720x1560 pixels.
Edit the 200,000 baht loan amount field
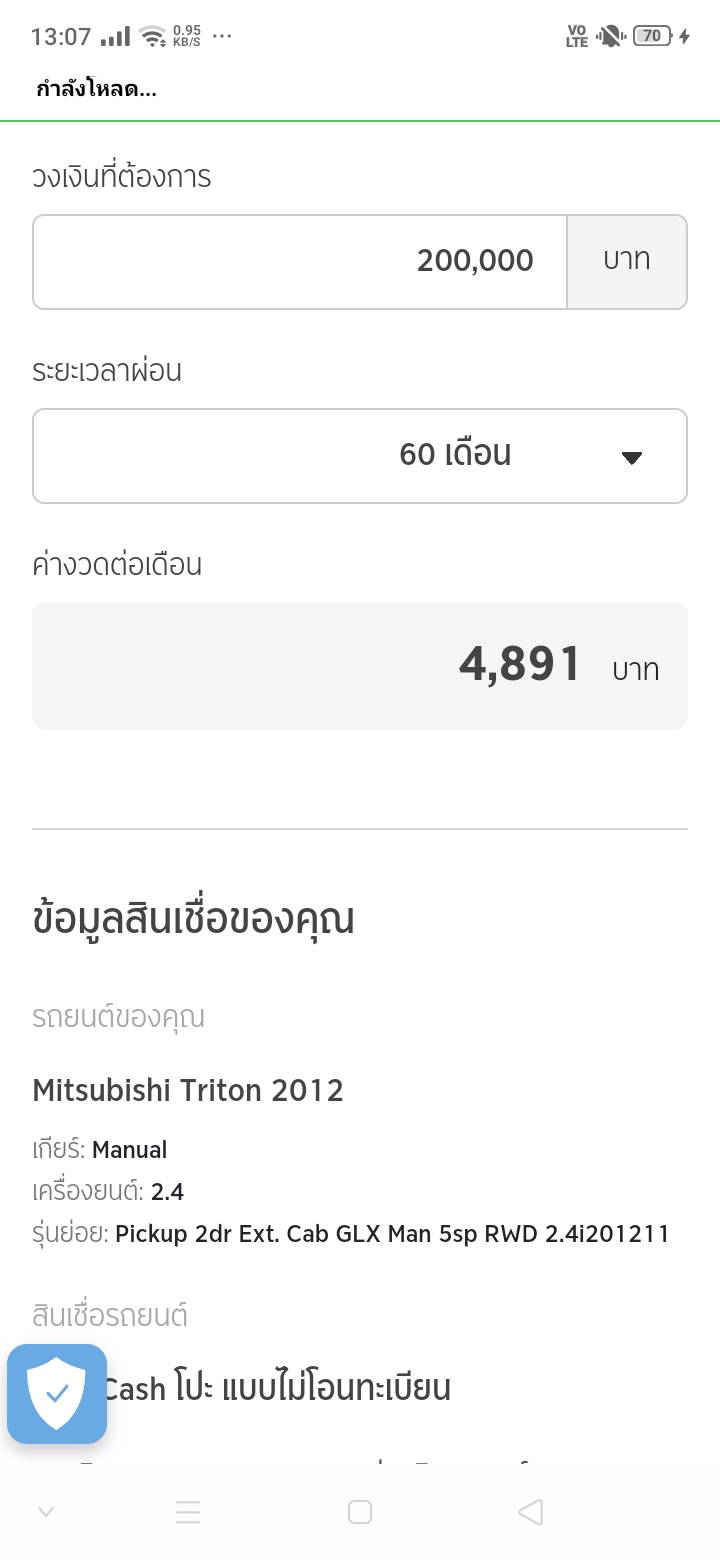coord(300,261)
